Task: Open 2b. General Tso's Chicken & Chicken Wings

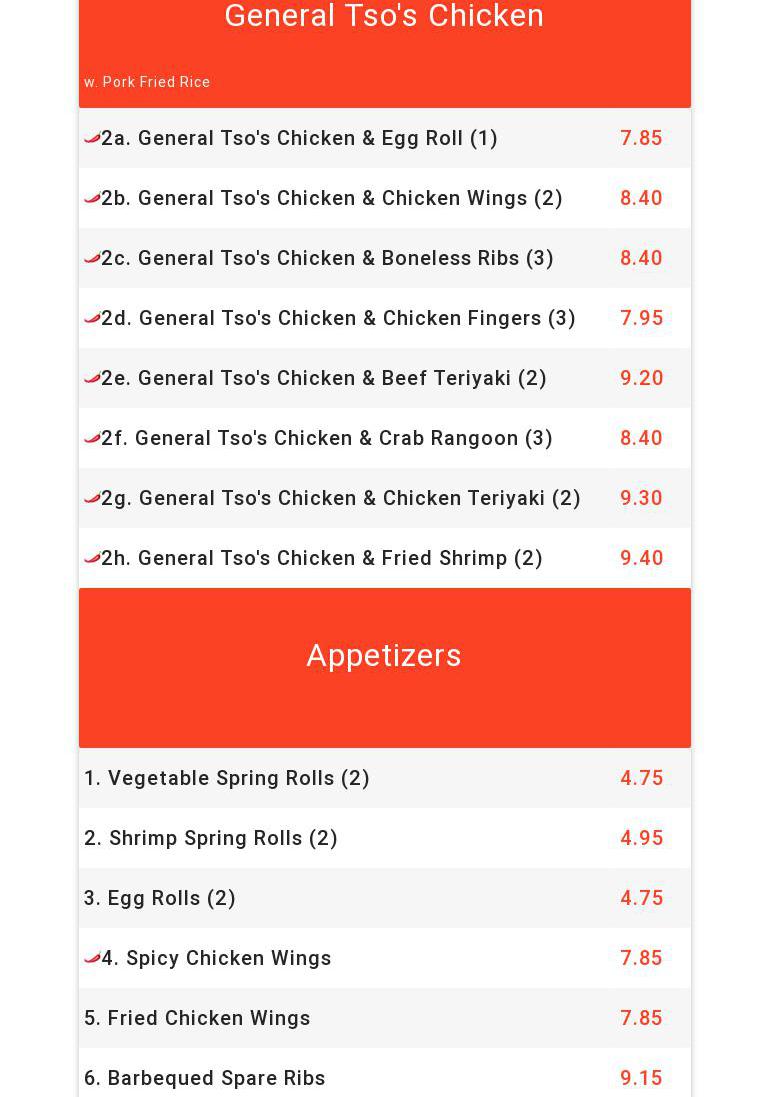Action: tap(332, 198)
